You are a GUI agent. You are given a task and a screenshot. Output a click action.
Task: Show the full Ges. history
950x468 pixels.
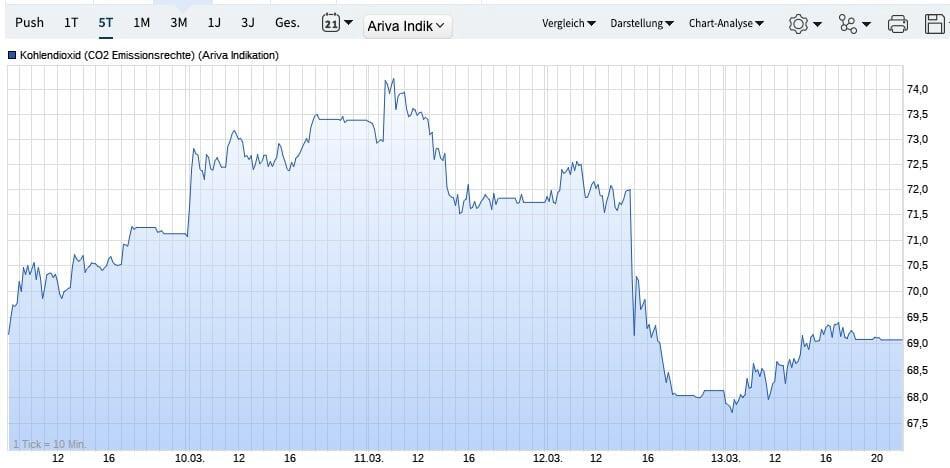click(x=287, y=22)
